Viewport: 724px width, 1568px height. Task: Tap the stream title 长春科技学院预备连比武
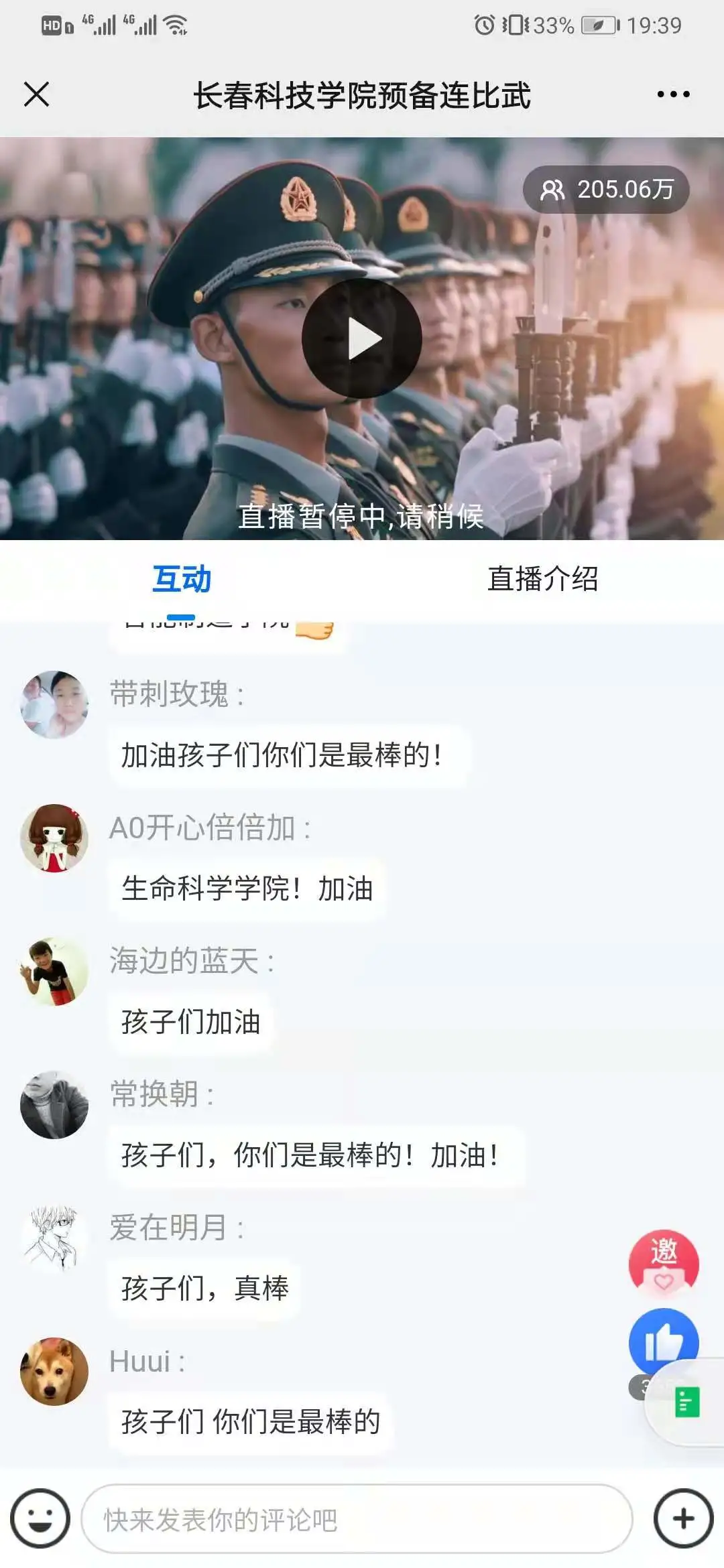coord(362,95)
